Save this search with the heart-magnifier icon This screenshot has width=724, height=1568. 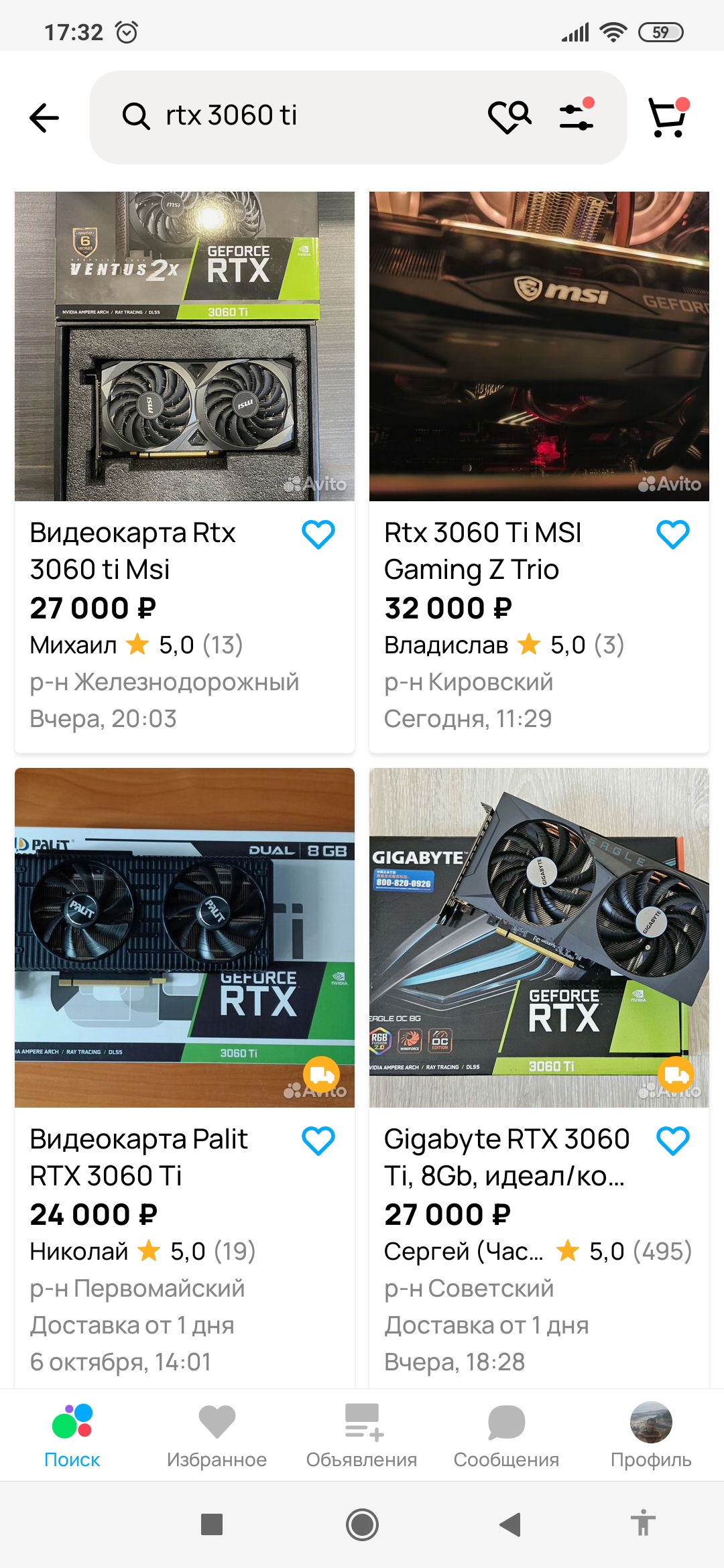pos(509,117)
